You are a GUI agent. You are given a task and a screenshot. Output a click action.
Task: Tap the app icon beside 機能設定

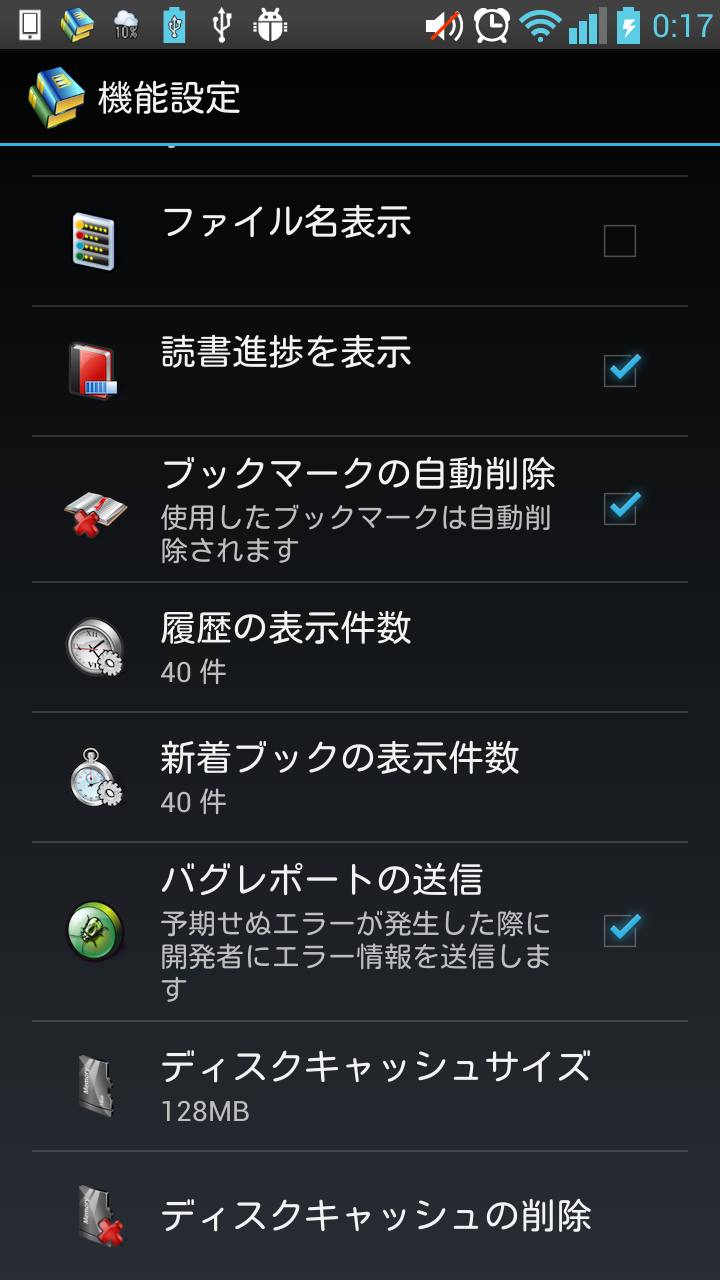(x=56, y=98)
